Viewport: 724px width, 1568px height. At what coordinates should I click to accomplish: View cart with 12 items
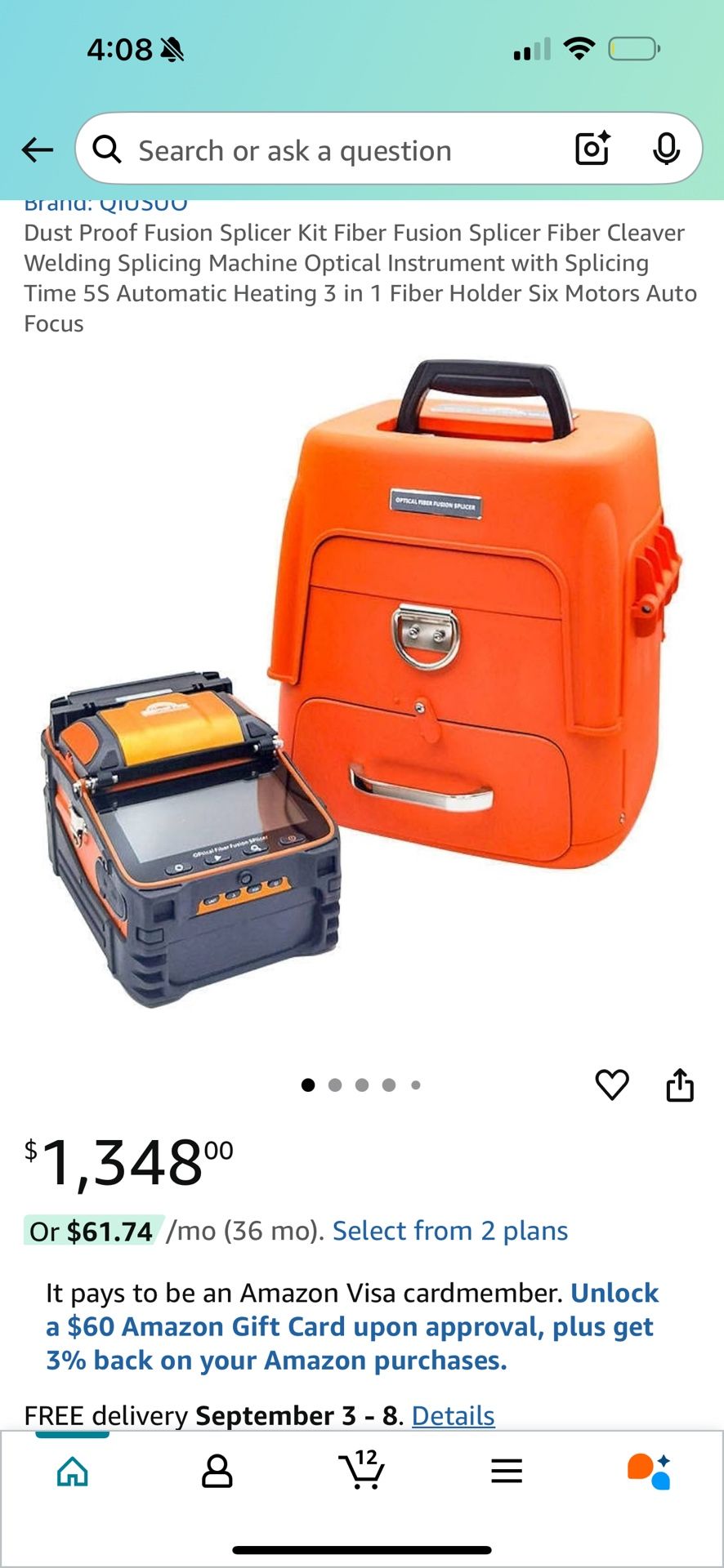[x=361, y=1470]
